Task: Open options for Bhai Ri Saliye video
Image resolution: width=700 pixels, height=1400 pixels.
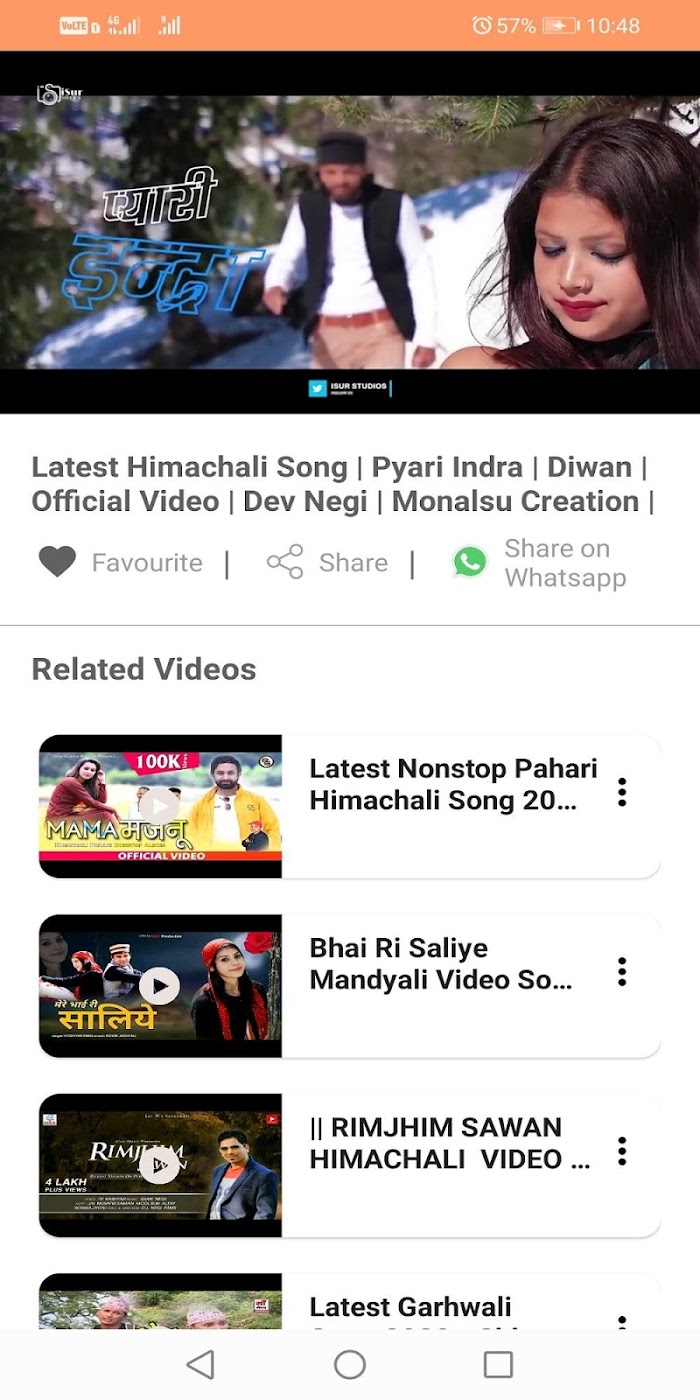Action: (622, 971)
